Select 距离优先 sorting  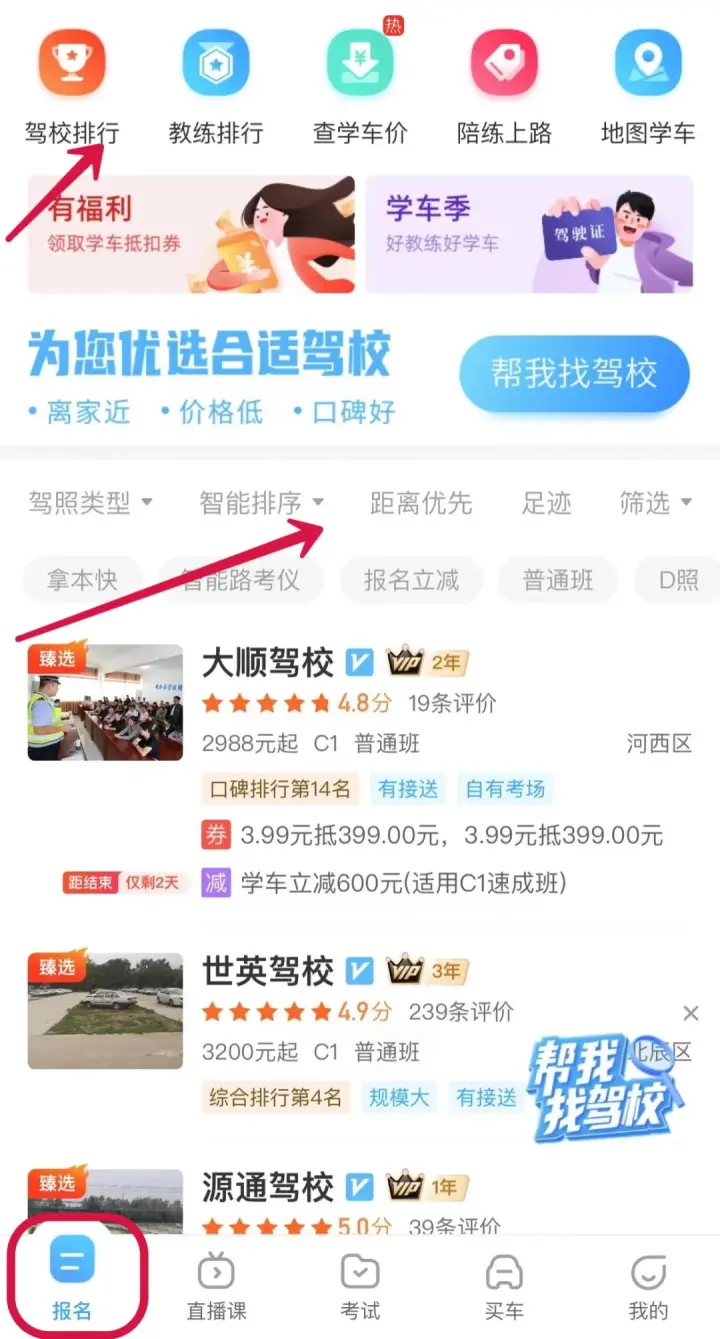pyautogui.click(x=420, y=503)
